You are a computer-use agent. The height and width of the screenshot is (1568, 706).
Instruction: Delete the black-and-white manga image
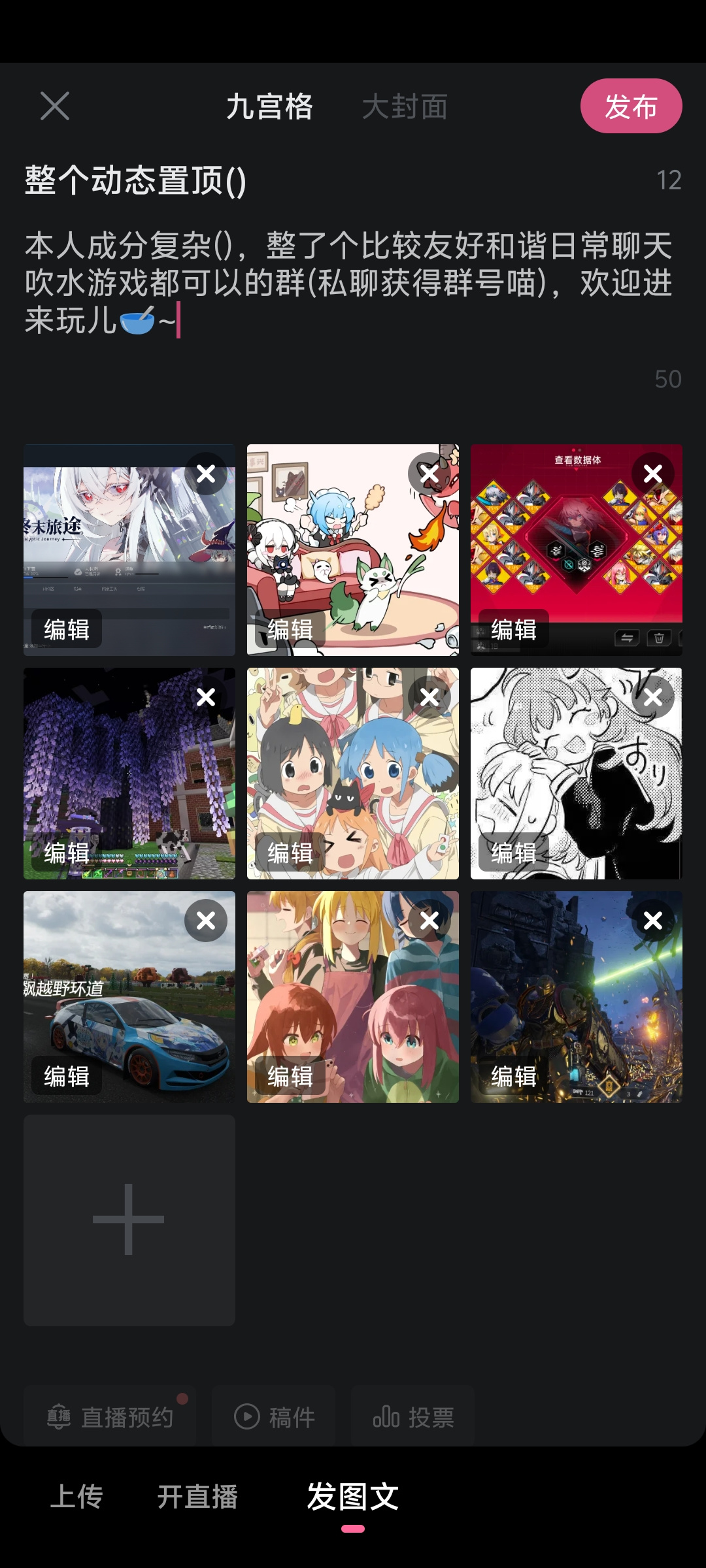653,697
